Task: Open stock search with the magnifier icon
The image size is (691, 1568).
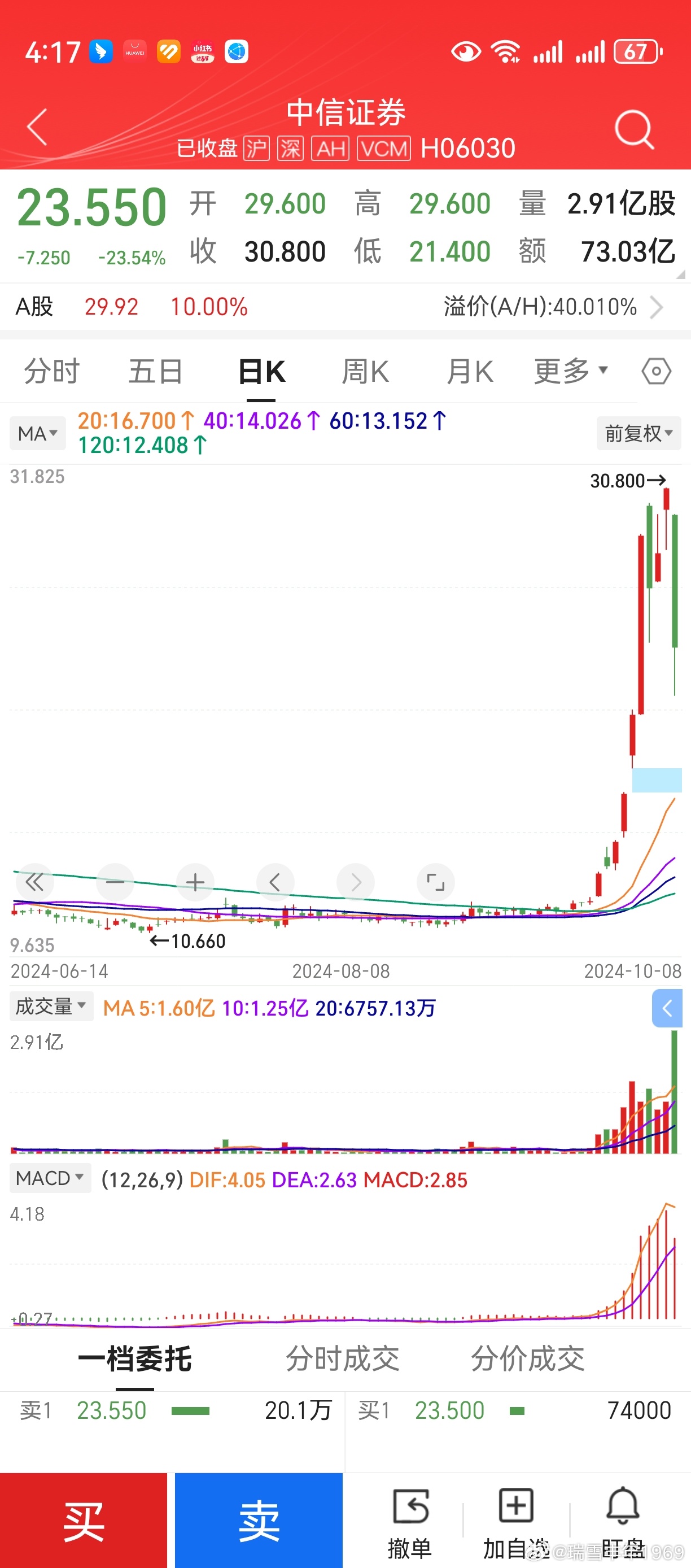Action: point(635,128)
